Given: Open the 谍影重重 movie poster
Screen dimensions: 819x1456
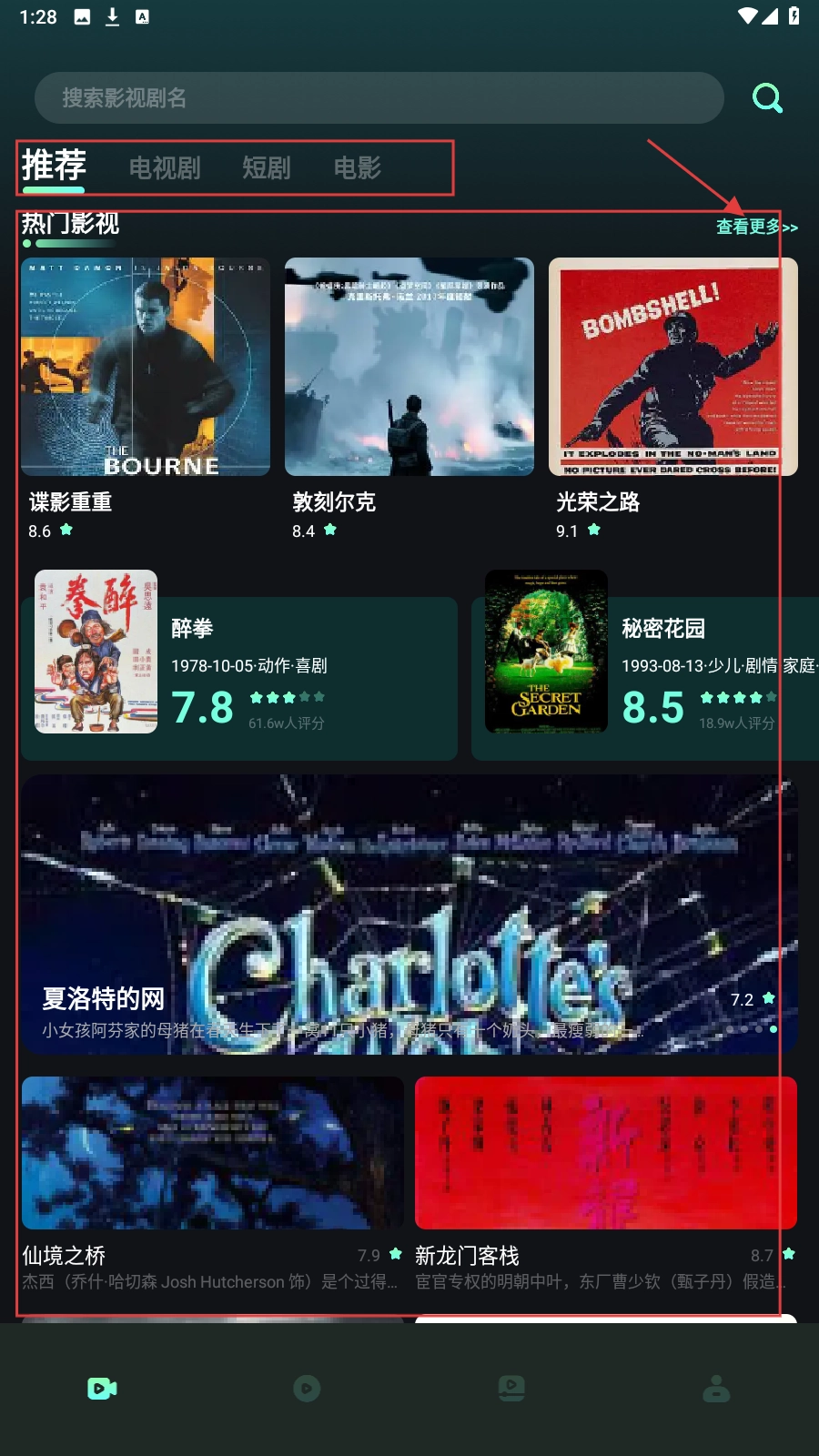Looking at the screenshot, I should coord(145,367).
